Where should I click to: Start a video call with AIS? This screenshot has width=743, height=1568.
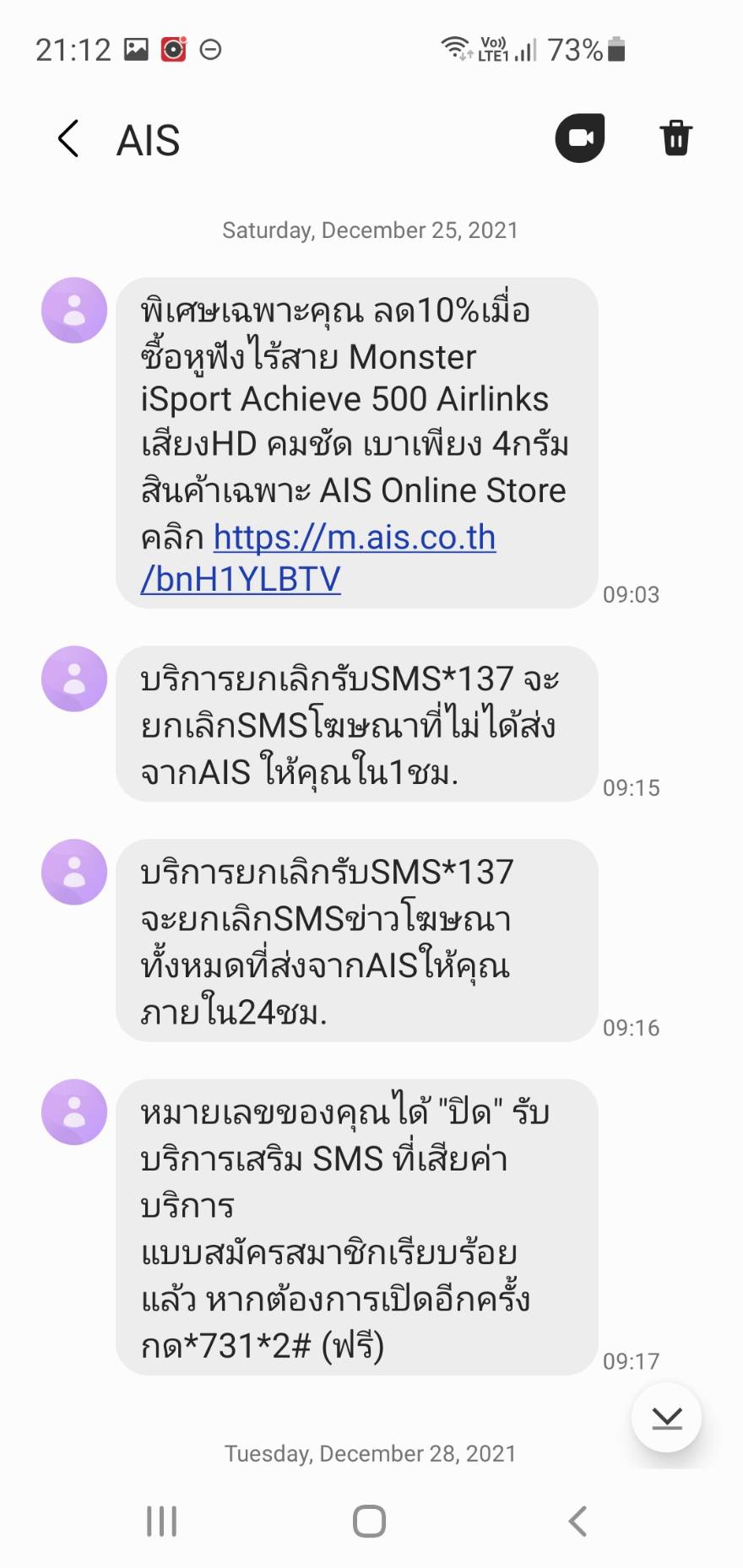click(x=580, y=138)
